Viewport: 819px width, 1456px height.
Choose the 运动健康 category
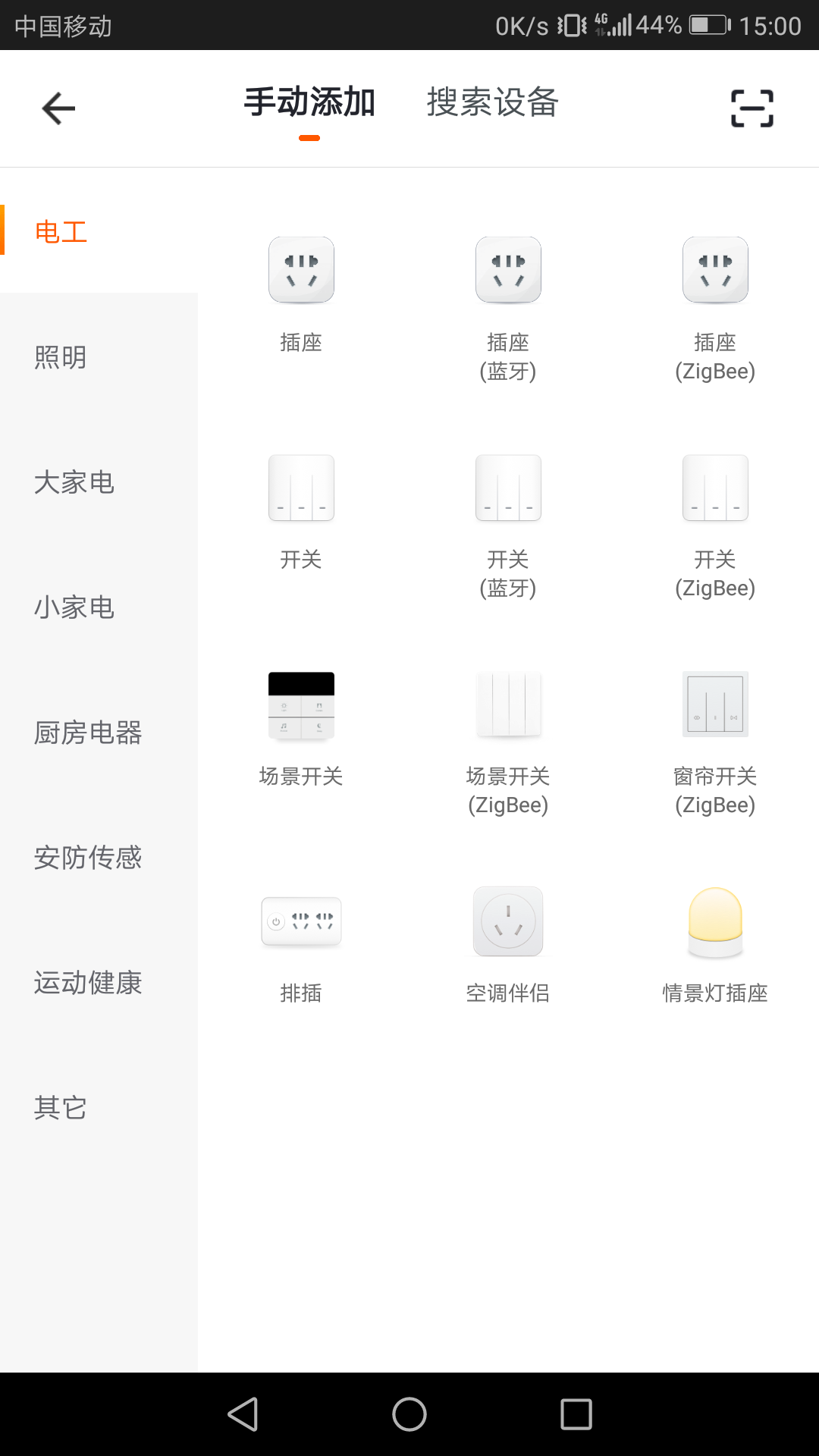coord(88,982)
